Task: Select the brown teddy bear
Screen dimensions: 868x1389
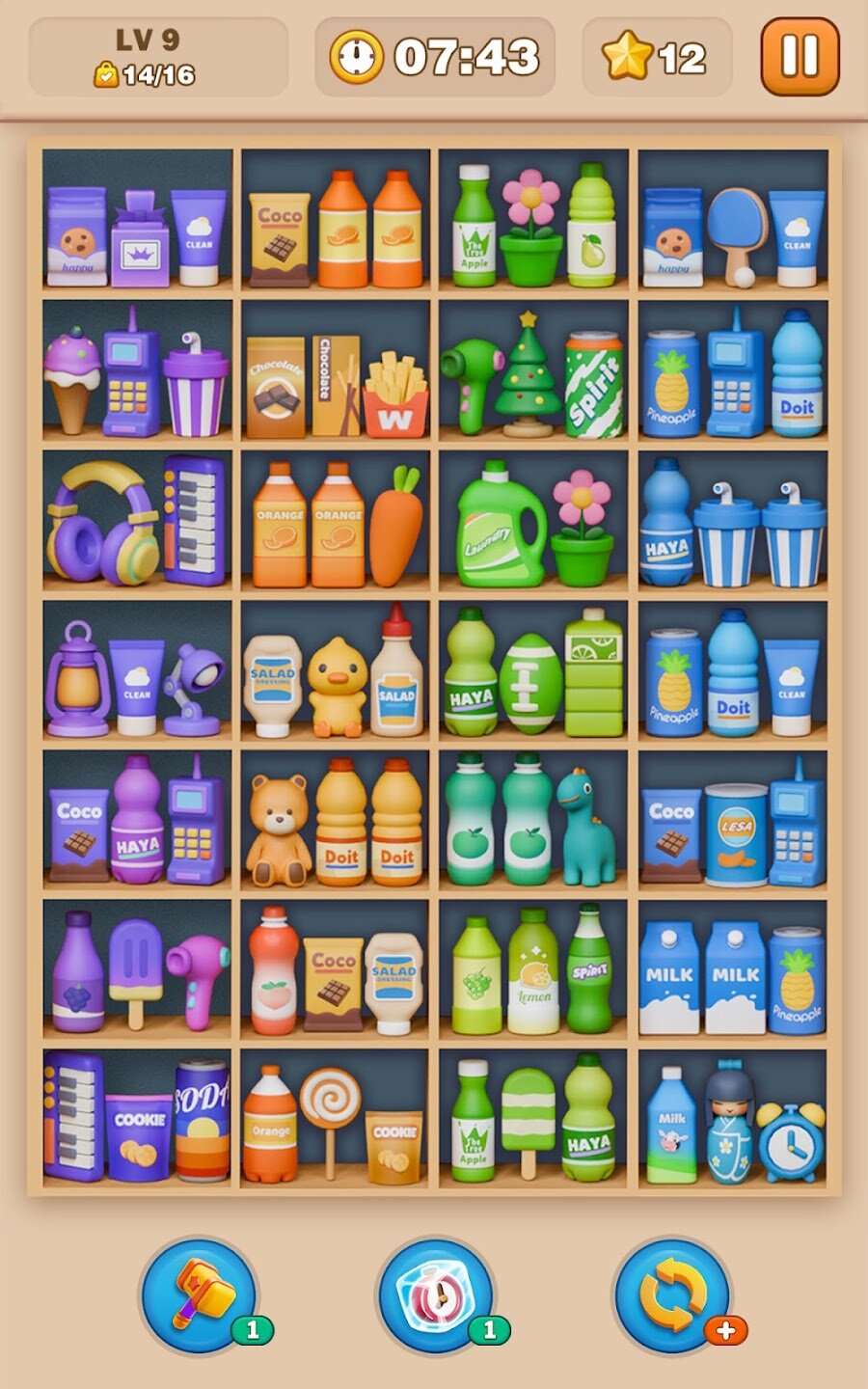Action: coord(278,830)
